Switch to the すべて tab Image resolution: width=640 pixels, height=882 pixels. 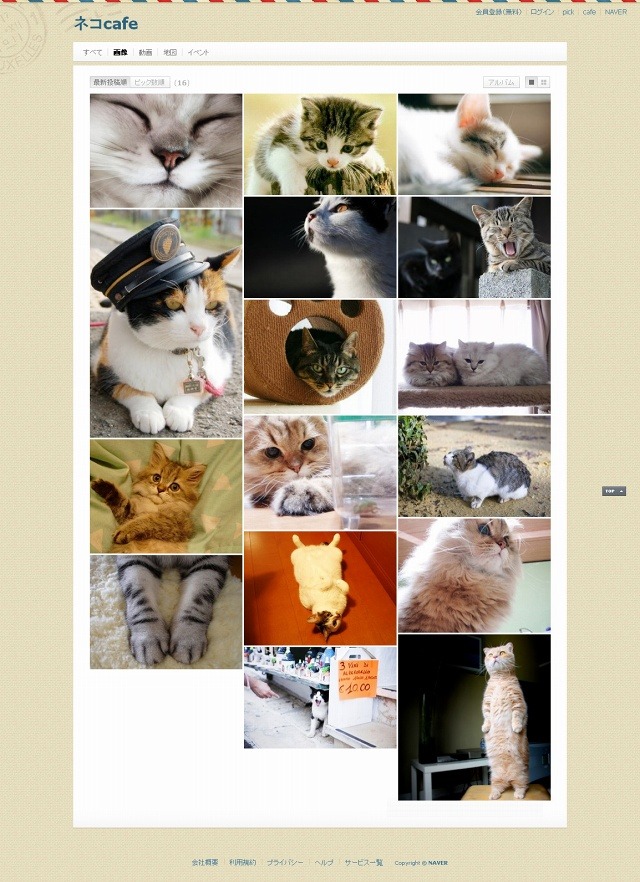tap(92, 52)
